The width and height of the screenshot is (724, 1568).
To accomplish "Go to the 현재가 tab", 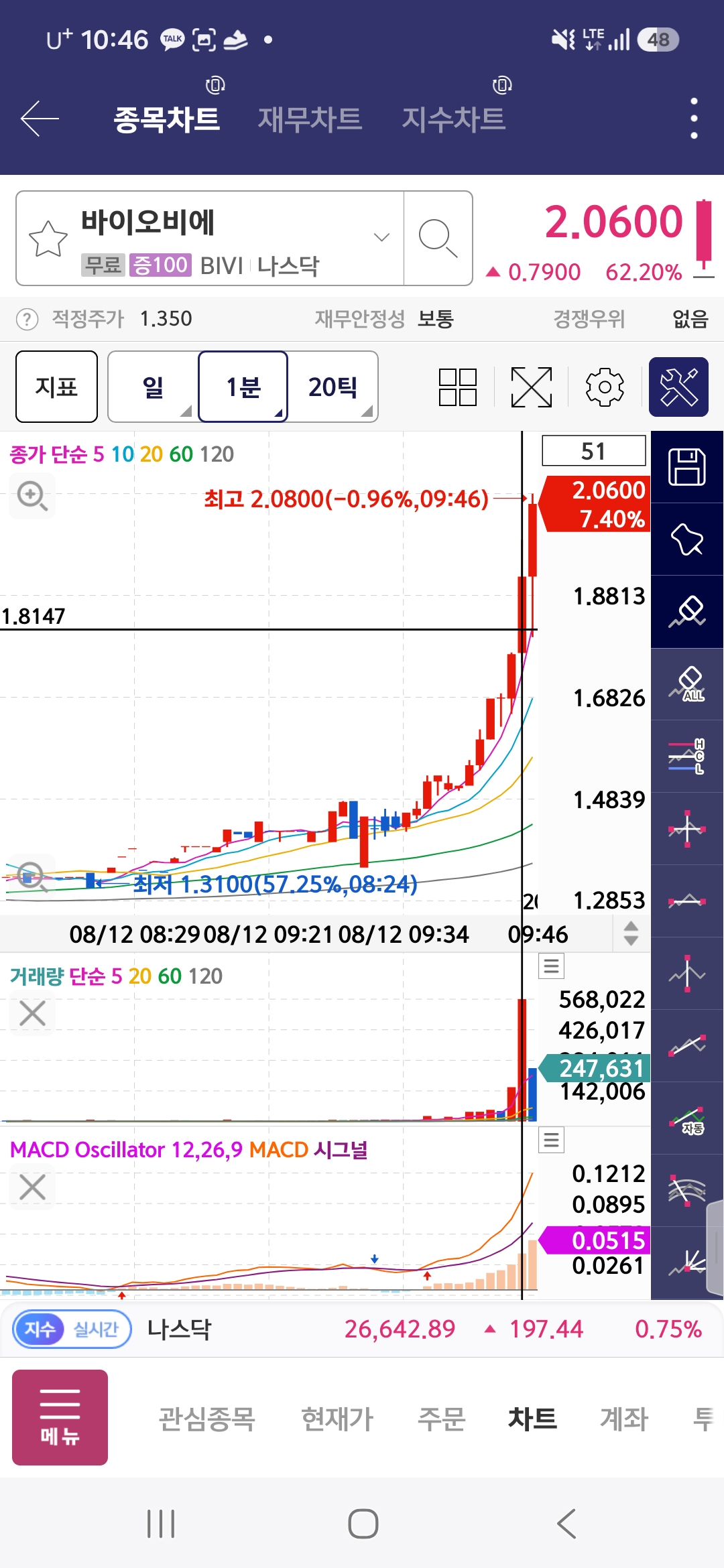I will 337,1419.
